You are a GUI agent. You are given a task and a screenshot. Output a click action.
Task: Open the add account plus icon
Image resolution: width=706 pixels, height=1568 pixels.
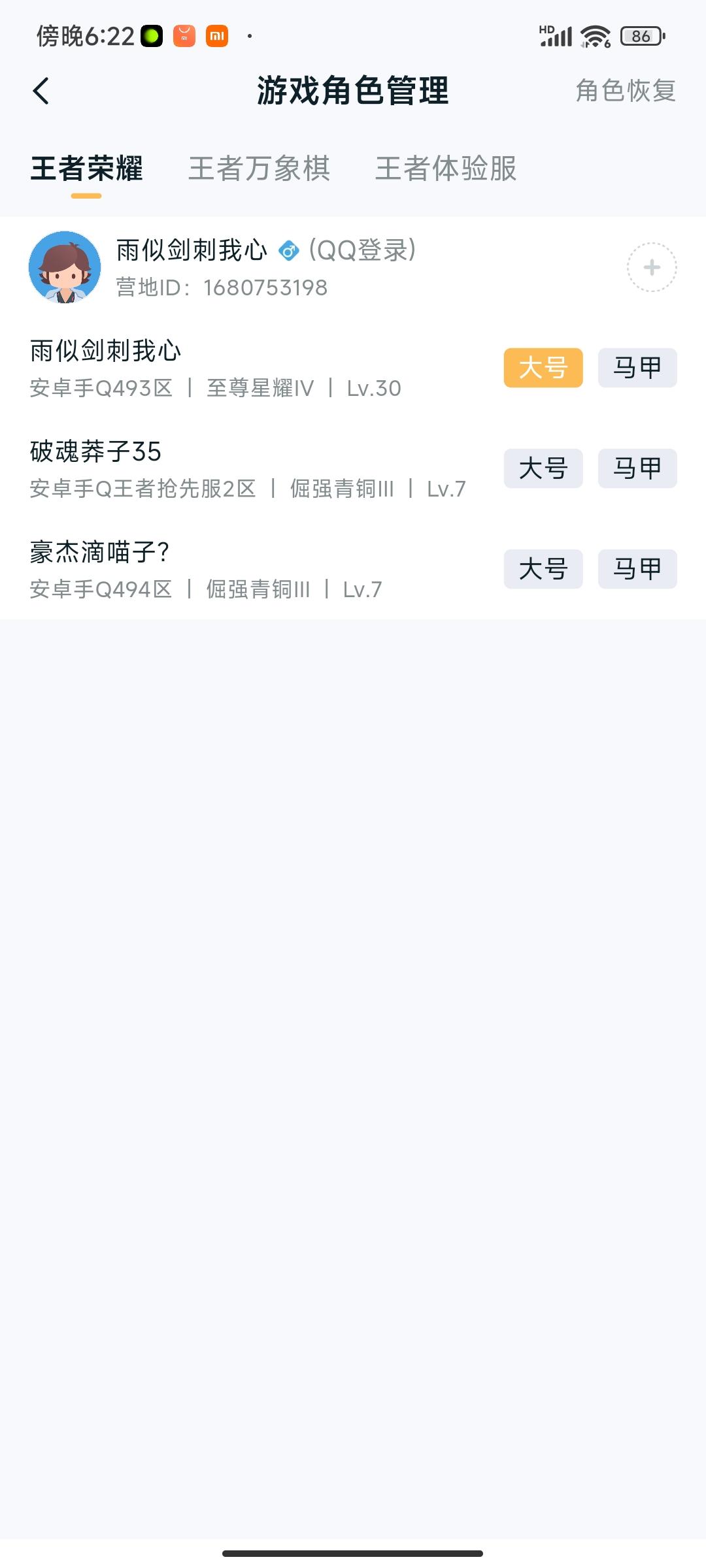[651, 267]
